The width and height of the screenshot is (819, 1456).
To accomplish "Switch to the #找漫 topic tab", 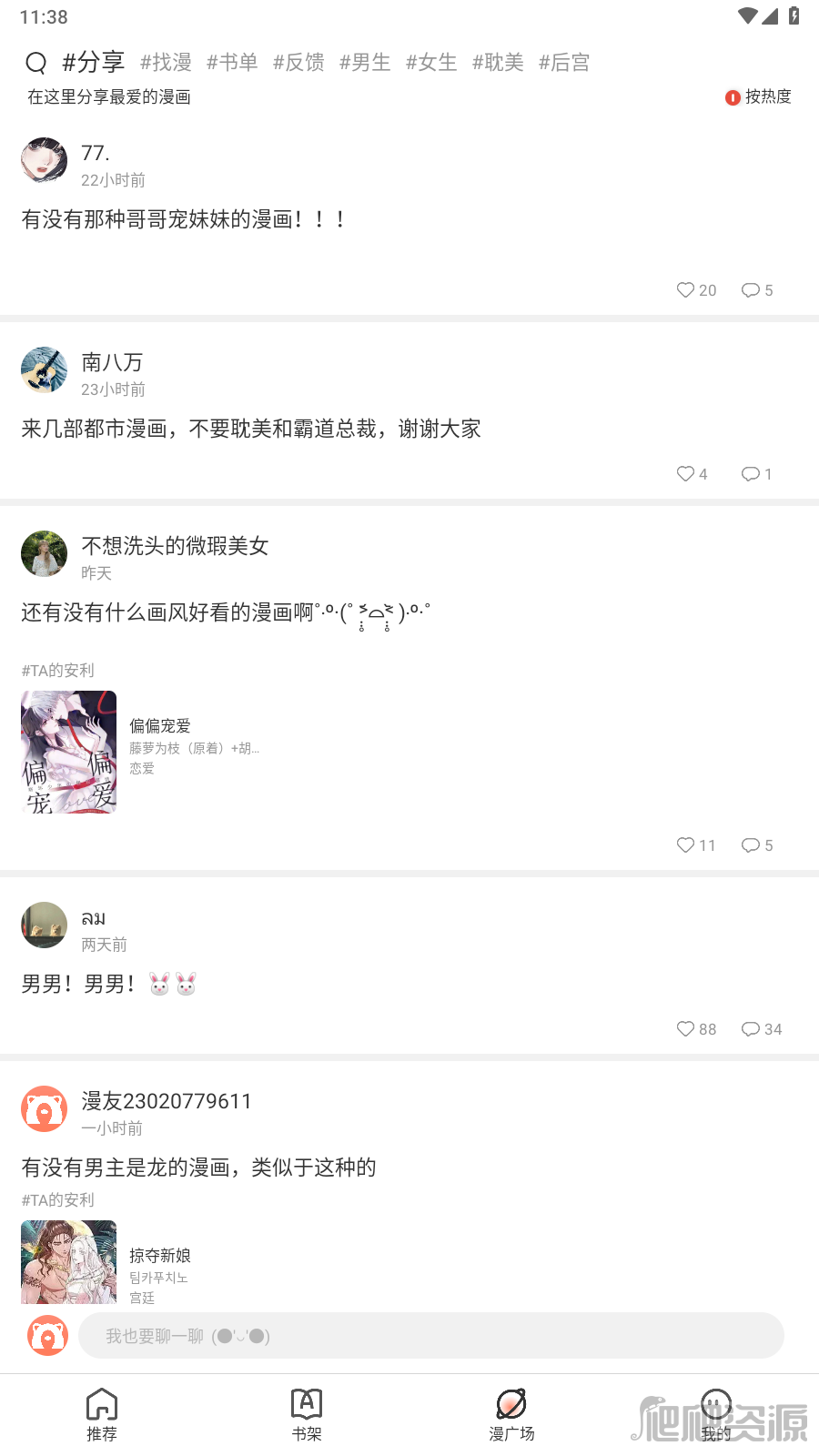I will tap(166, 62).
